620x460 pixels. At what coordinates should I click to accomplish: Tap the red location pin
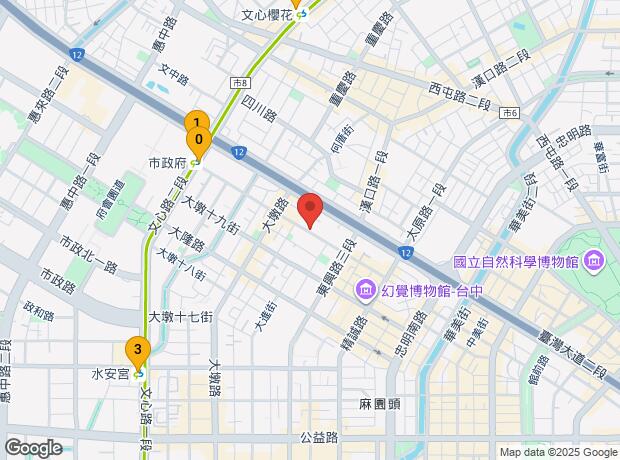[x=310, y=210]
